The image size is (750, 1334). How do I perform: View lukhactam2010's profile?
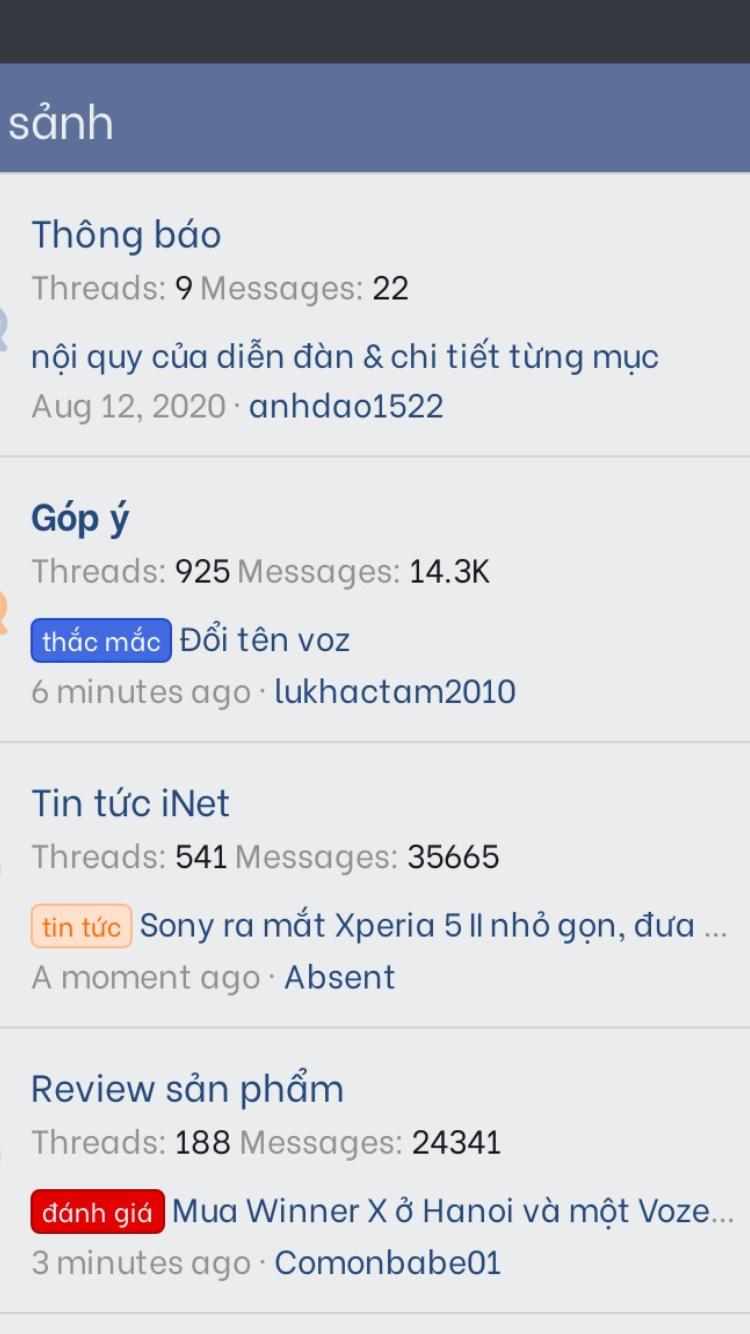[x=395, y=691]
